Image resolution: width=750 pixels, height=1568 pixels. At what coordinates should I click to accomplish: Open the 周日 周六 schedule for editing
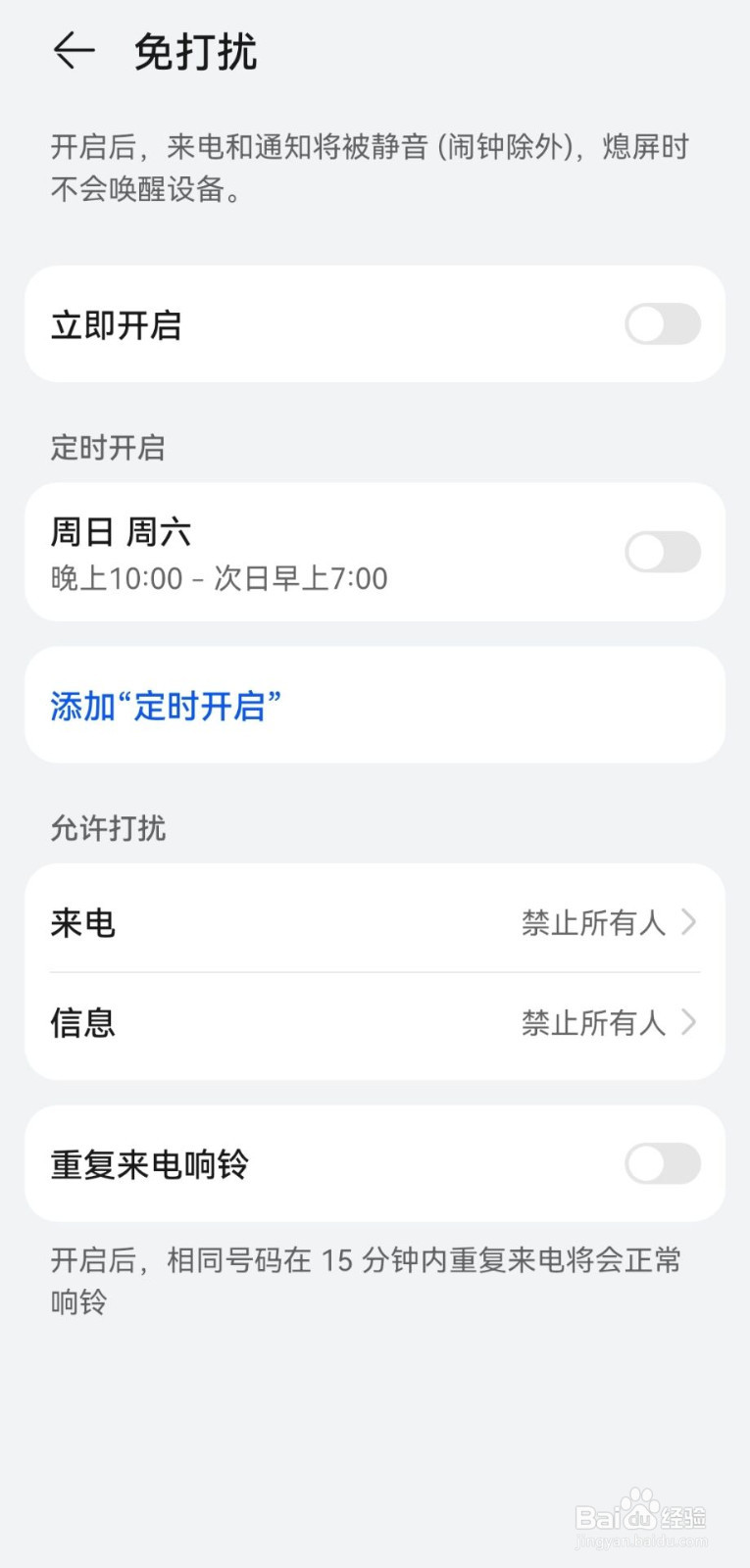pos(294,552)
